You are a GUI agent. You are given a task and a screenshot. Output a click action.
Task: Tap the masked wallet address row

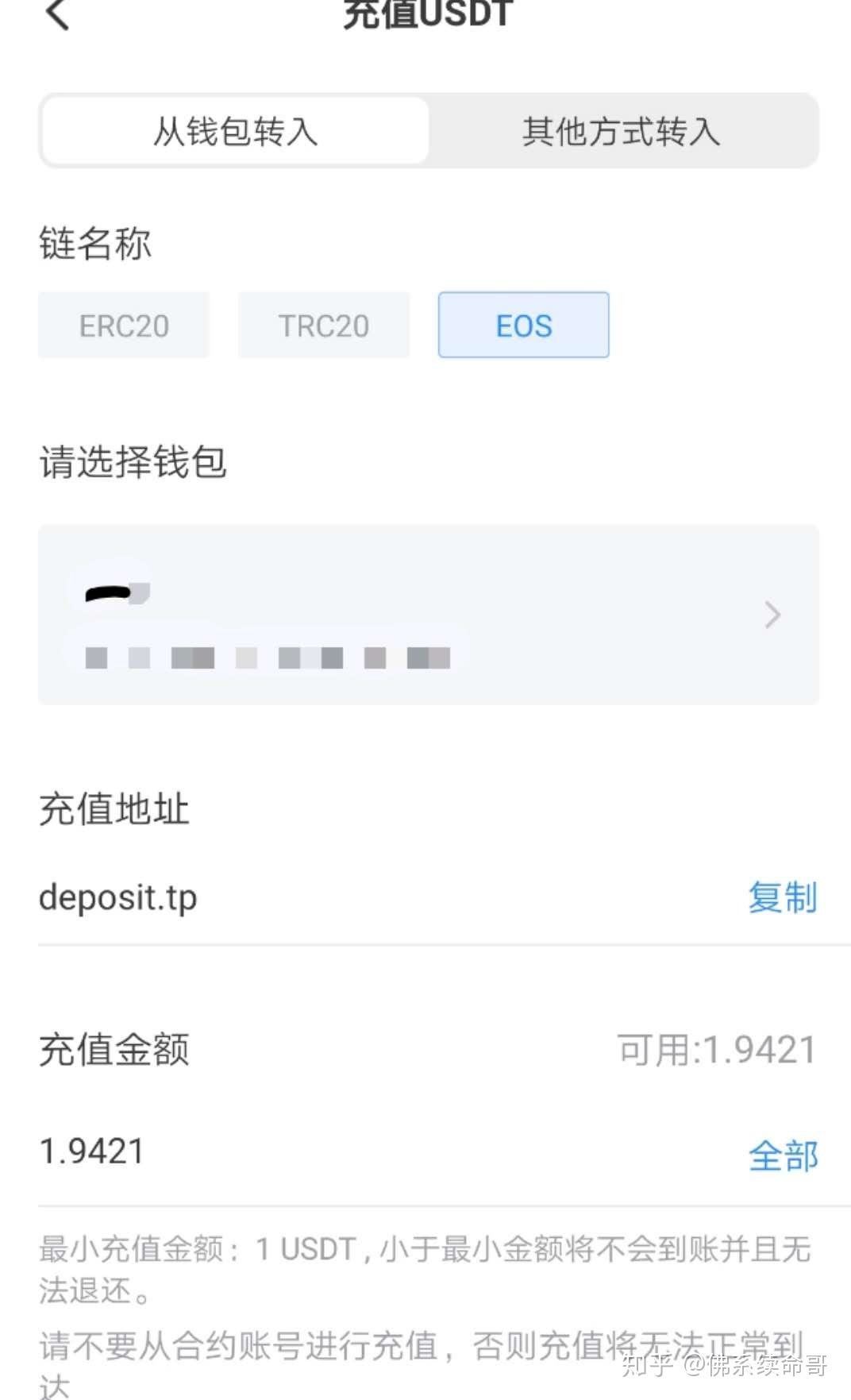[x=266, y=658]
